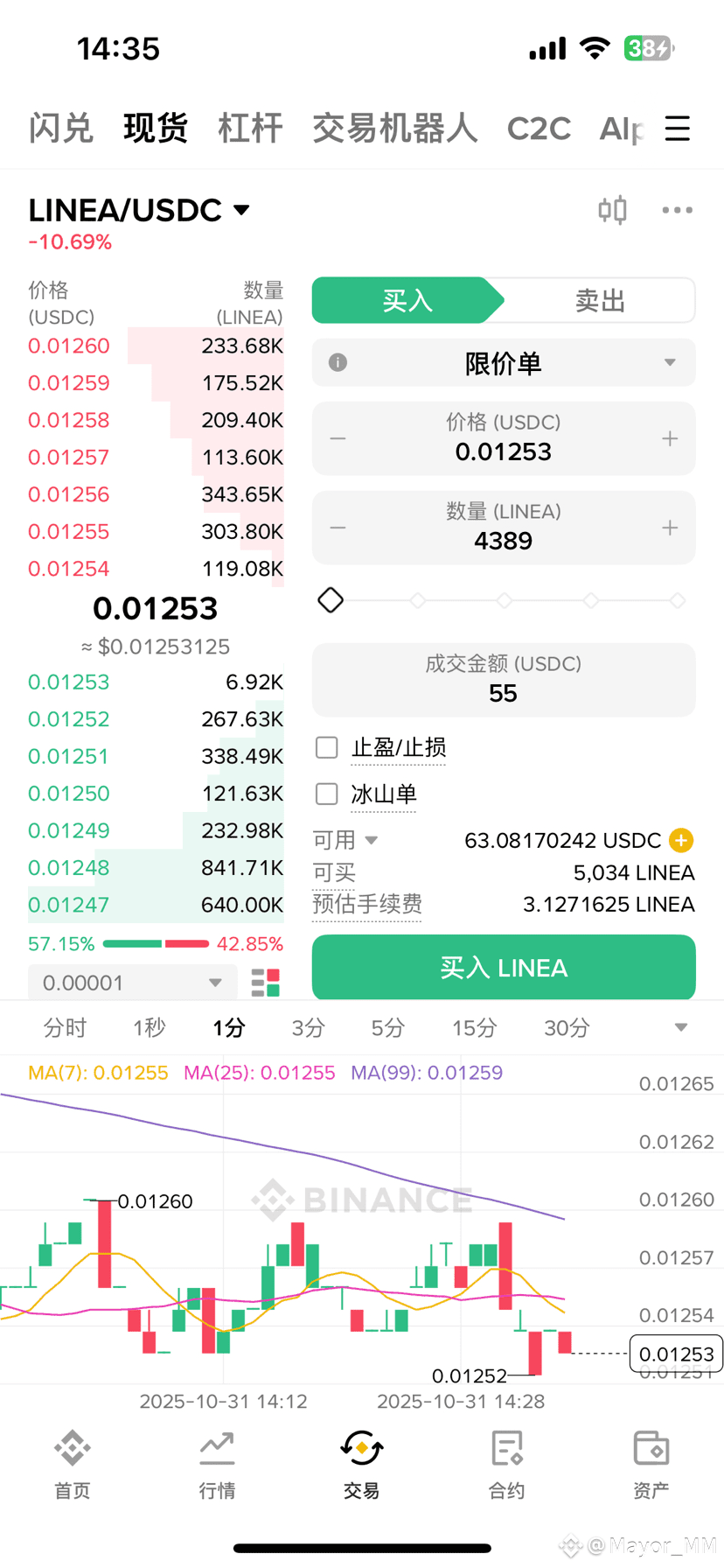
Task: Check the 冰山单 option
Action: (327, 794)
